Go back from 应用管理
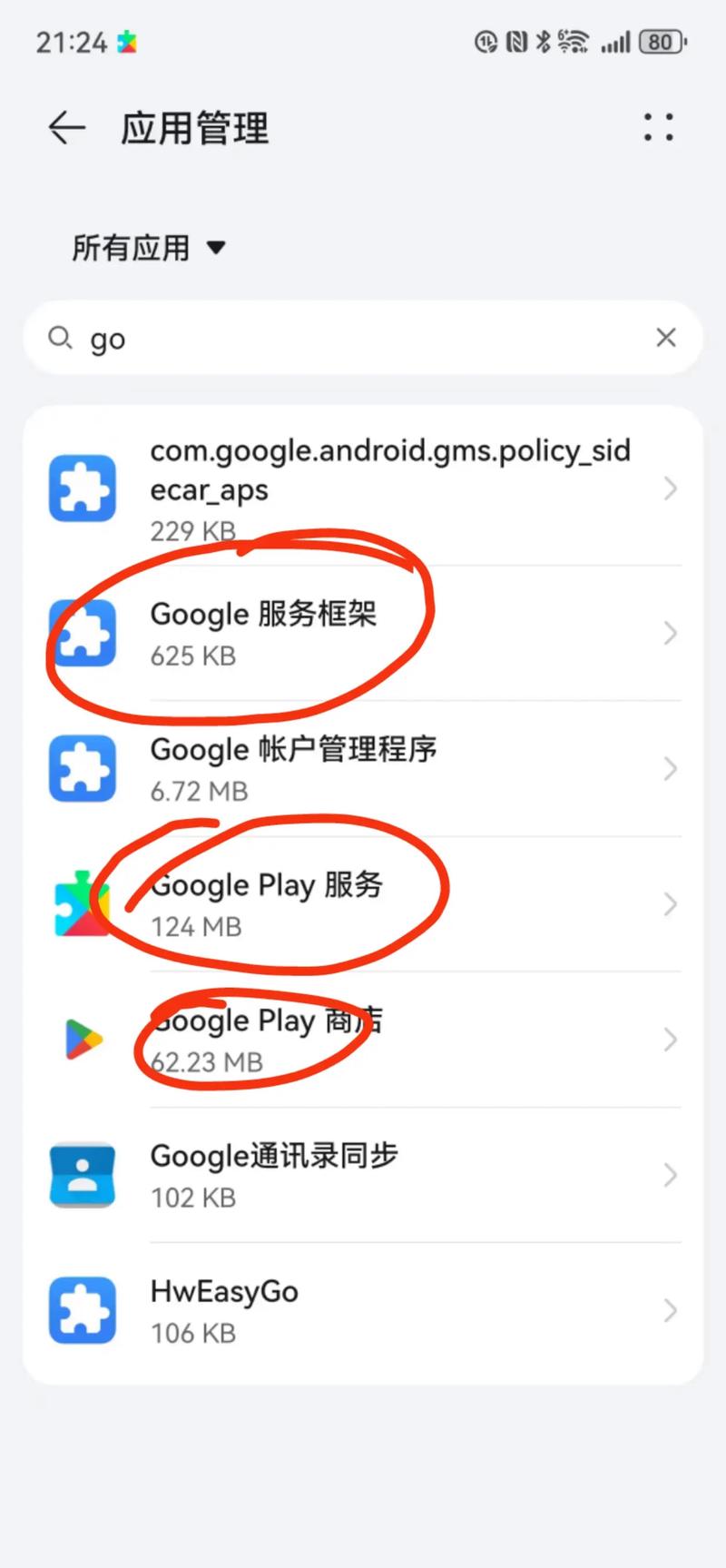Screen dimensions: 726x1568 (x=66, y=128)
